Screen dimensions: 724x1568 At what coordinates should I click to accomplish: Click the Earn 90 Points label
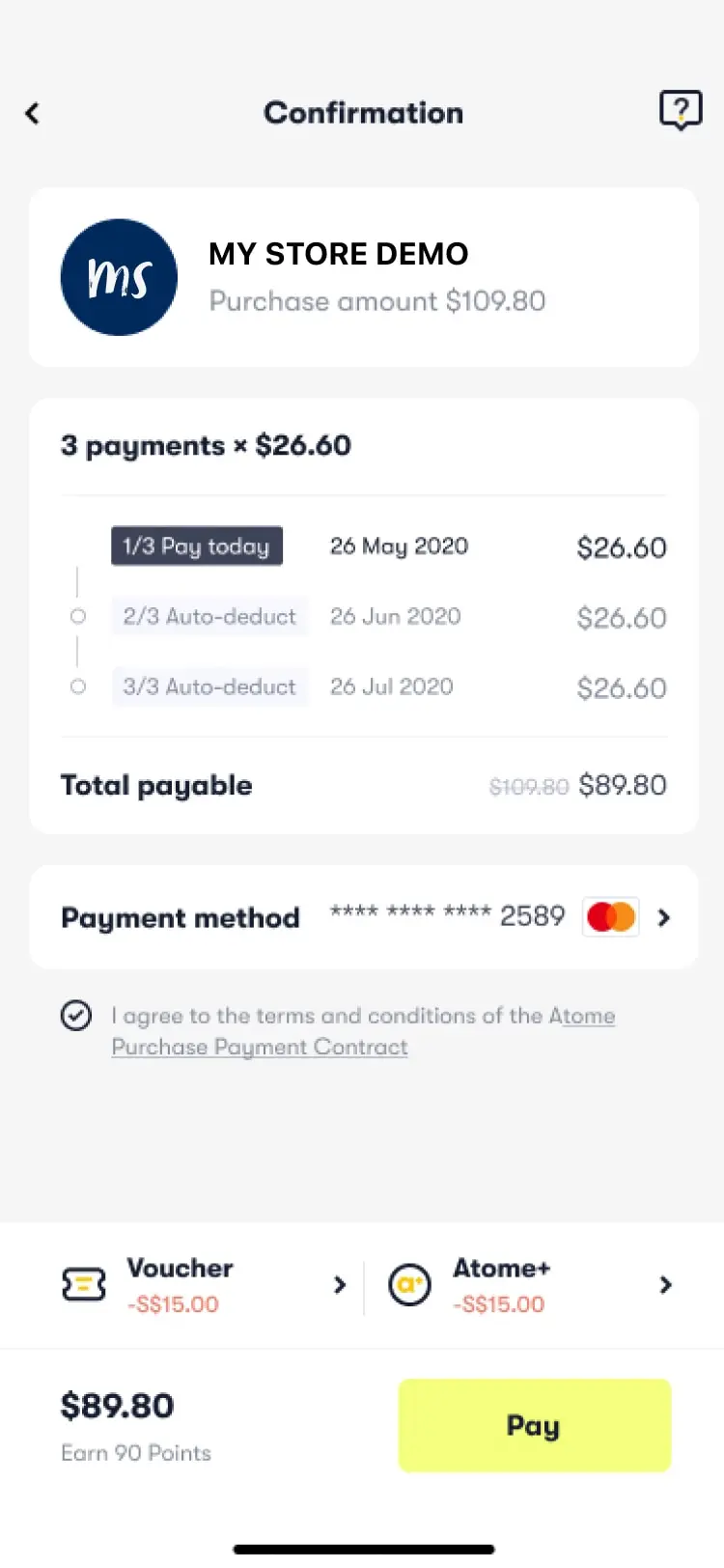[135, 1452]
